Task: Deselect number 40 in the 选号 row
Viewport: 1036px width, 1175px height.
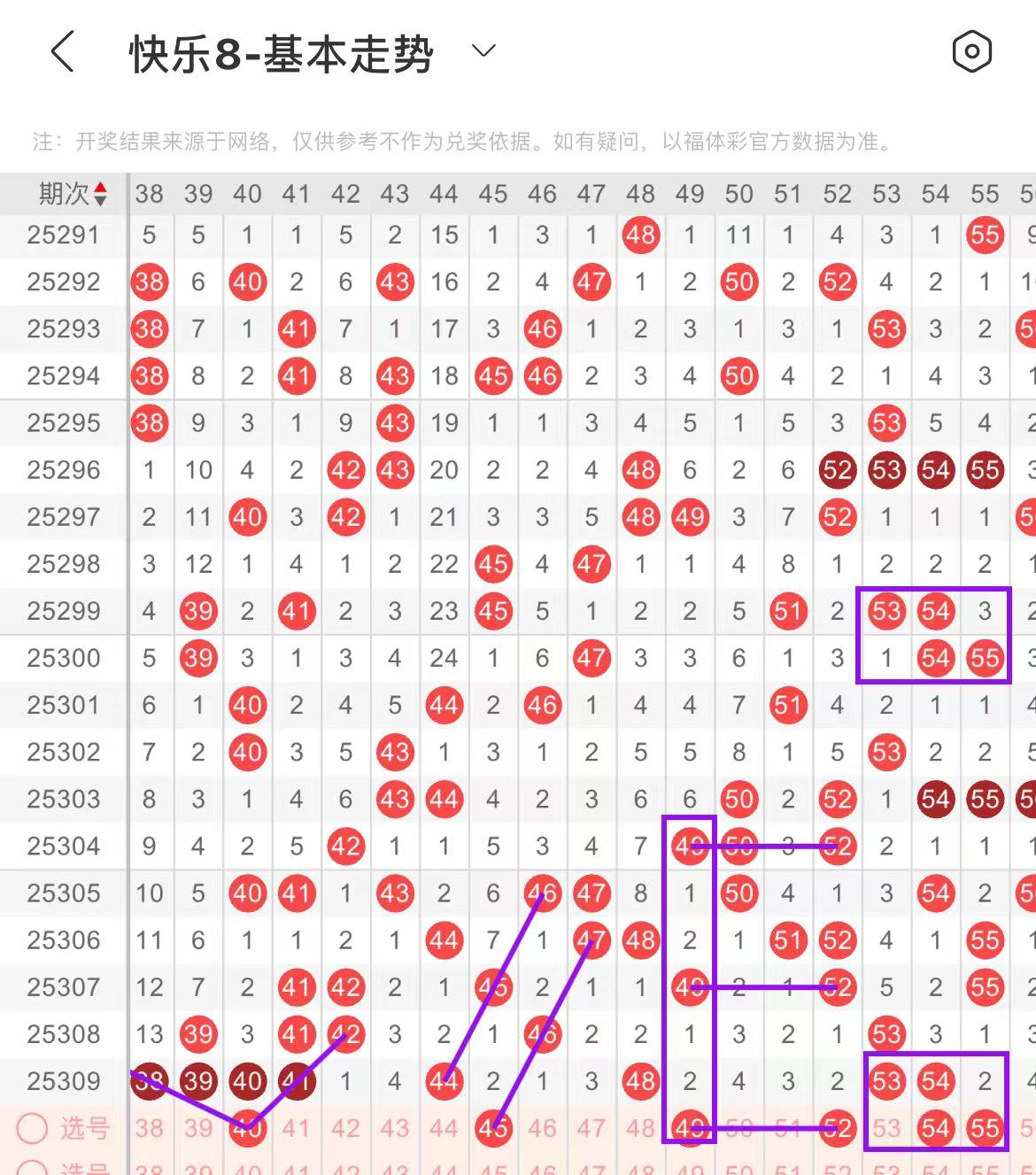Action: 248,1128
